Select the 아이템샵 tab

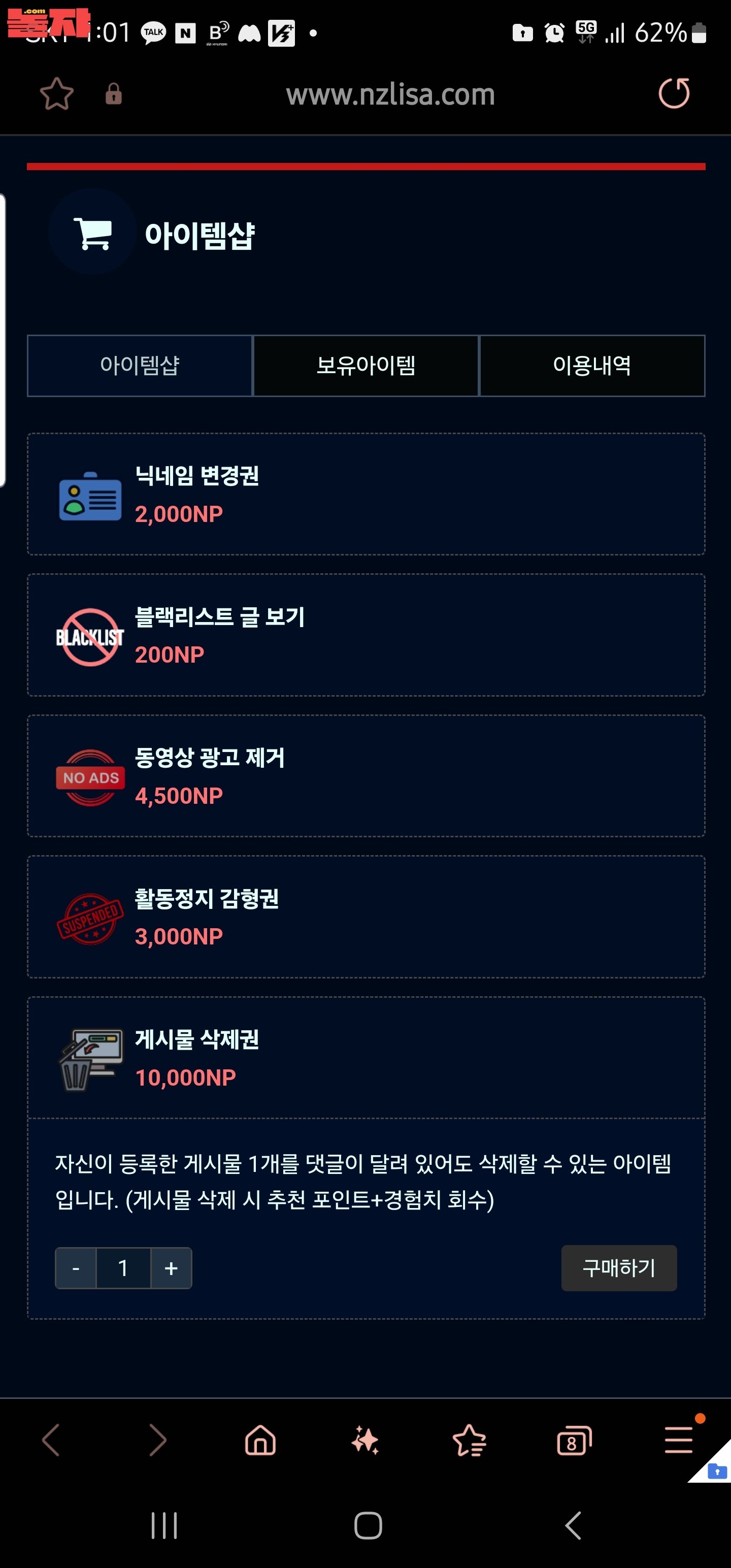(x=140, y=366)
